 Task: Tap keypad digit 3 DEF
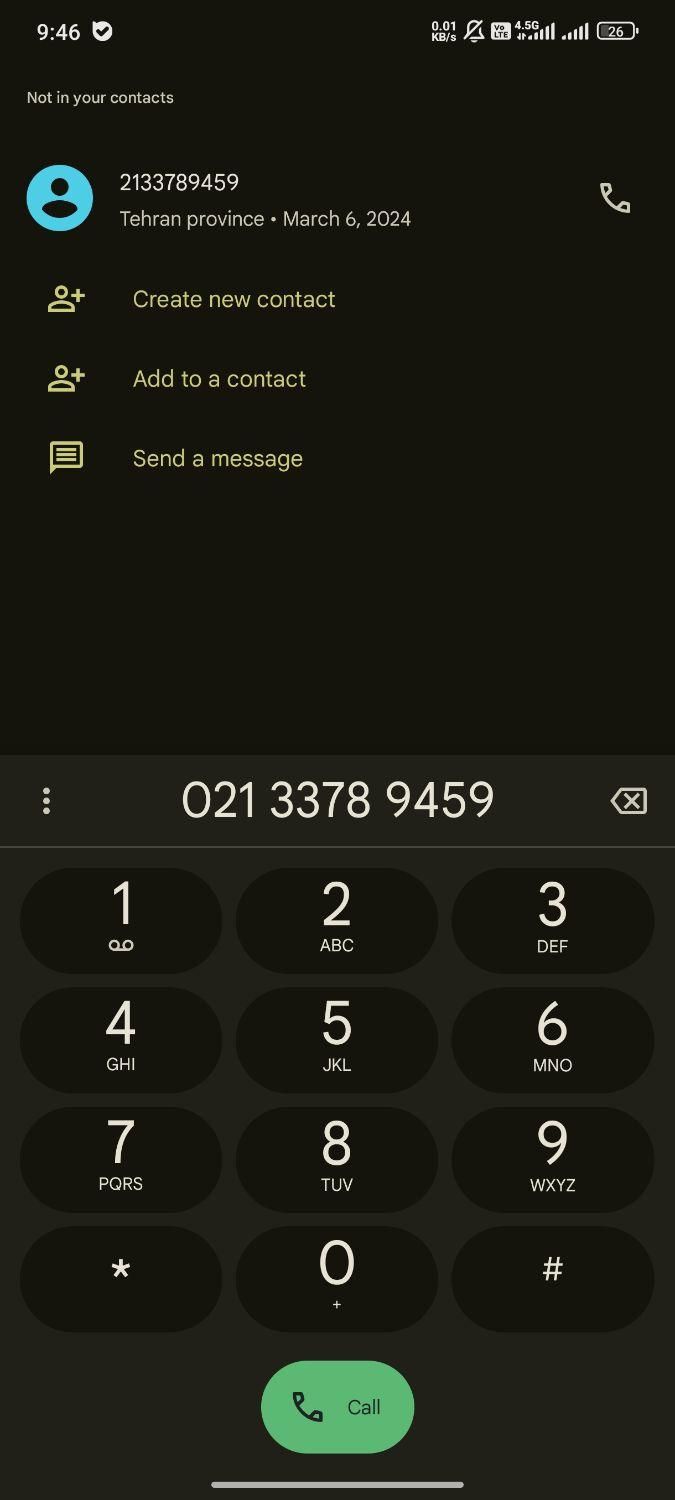(552, 920)
